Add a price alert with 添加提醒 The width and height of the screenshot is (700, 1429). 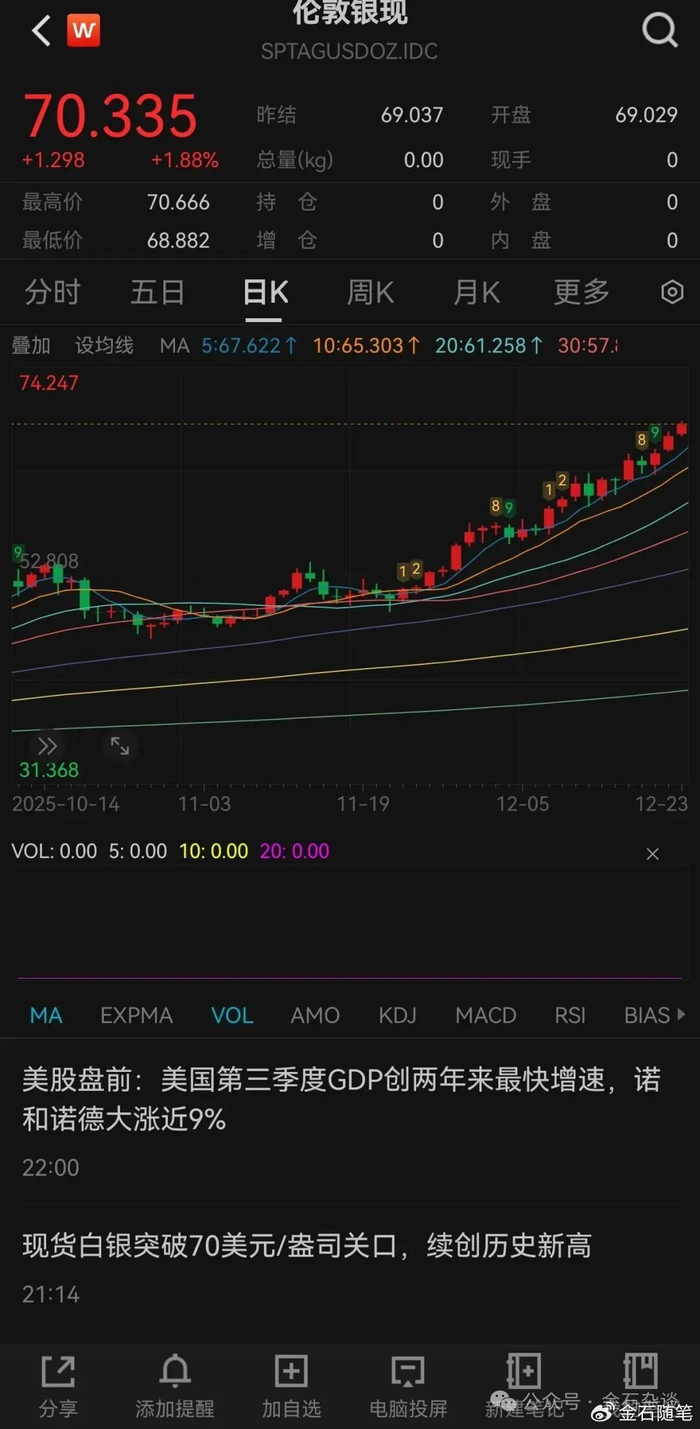click(175, 1386)
